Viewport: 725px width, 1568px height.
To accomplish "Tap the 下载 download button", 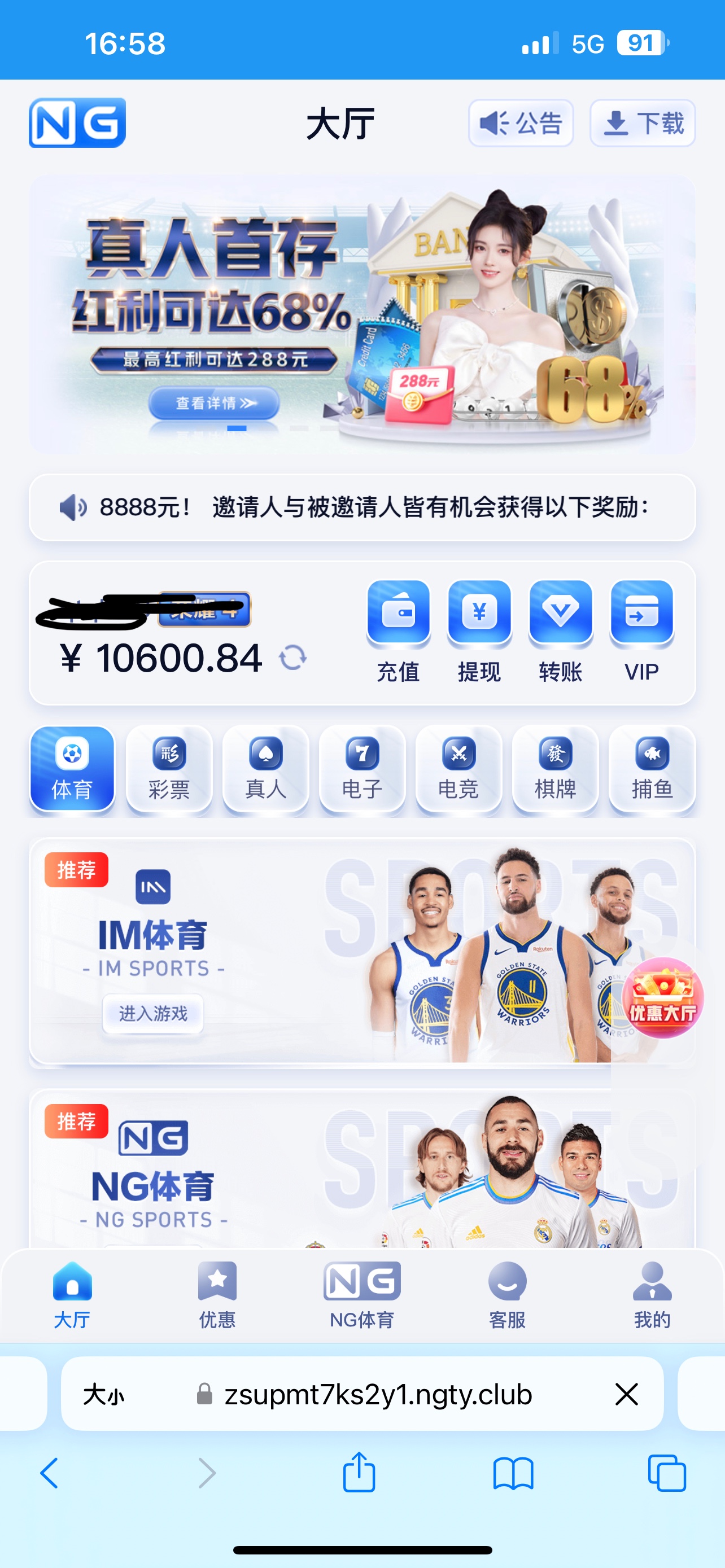I will tap(642, 124).
